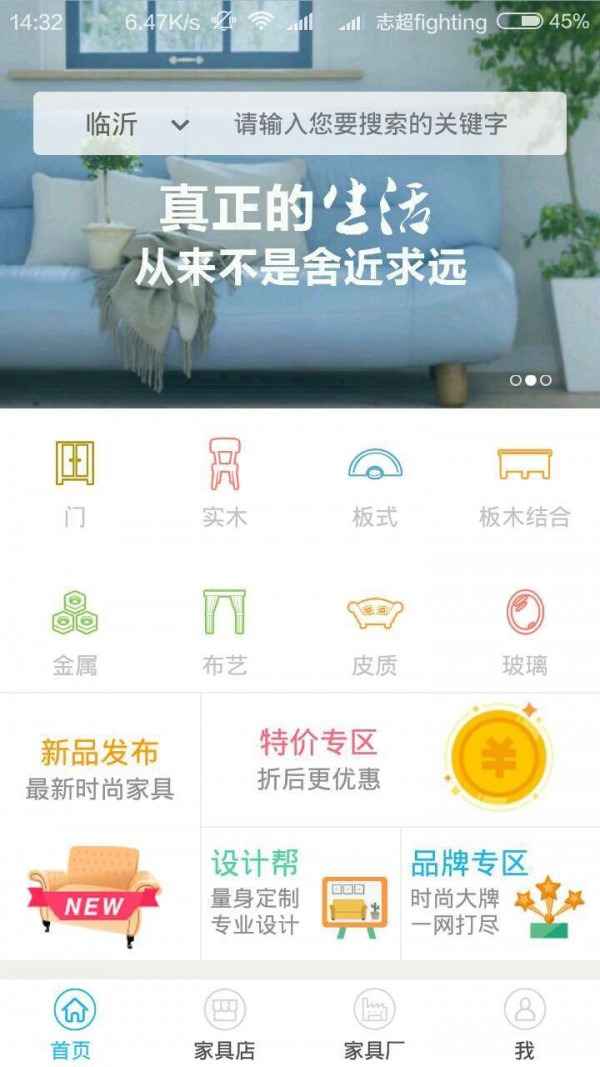Open the 设计帮 custom design section
Viewport: 600px width, 1067px height.
tap(300, 893)
